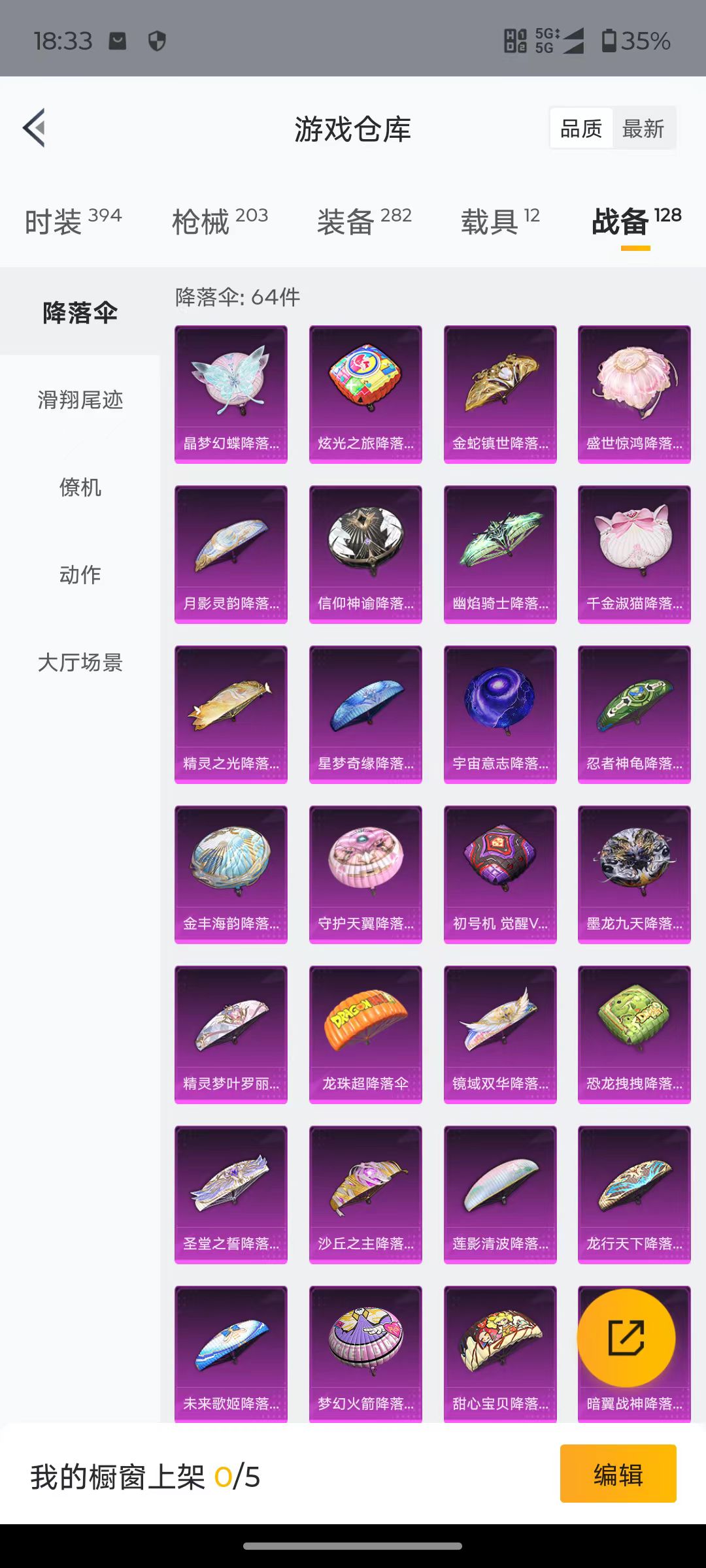Open the 墨龙九天 parachute item
This screenshot has width=706, height=1568.
634,874
